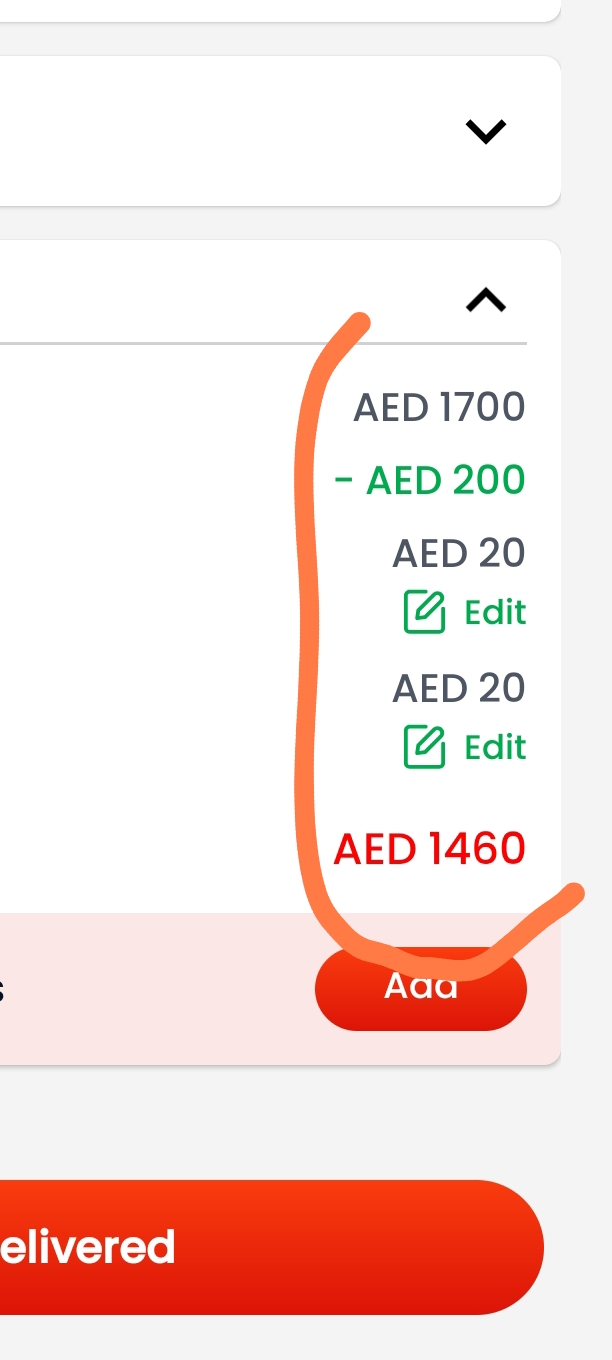This screenshot has height=1360, width=612.
Task: Collapse the price details section
Action: (486, 300)
